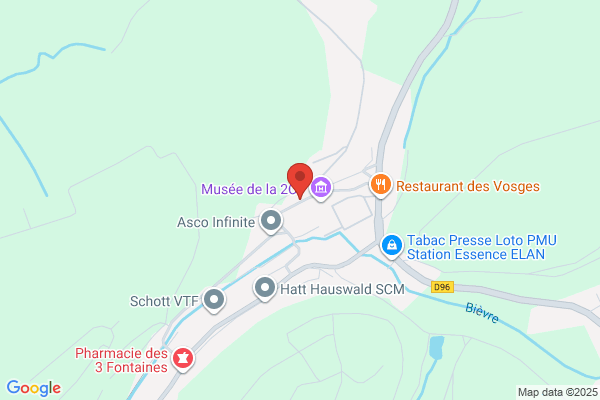Screen dimensions: 600x400
Task: Open the Musée de la 2C marker
Action: point(320,188)
